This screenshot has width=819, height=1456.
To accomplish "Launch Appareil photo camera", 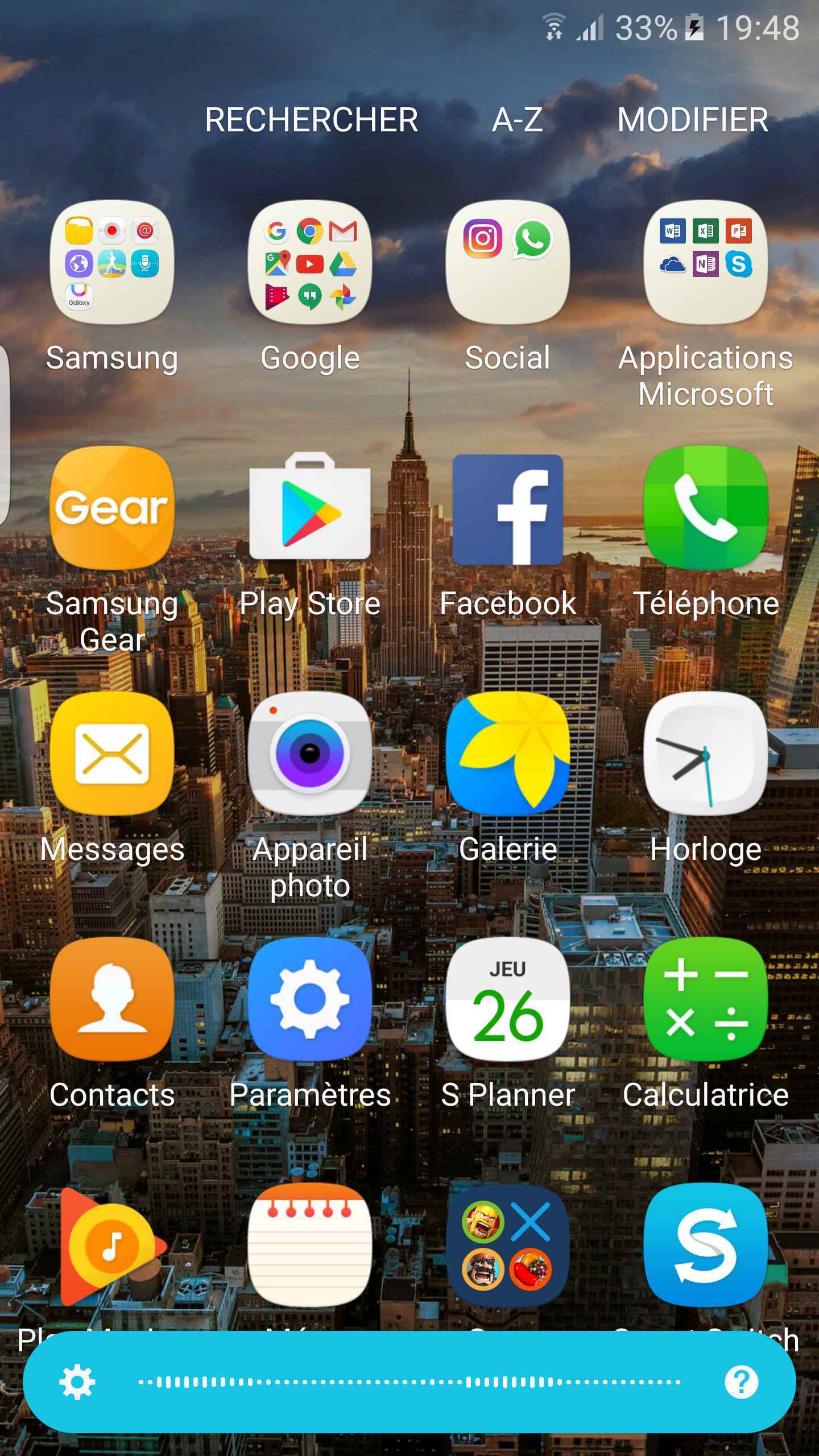I will 310,754.
